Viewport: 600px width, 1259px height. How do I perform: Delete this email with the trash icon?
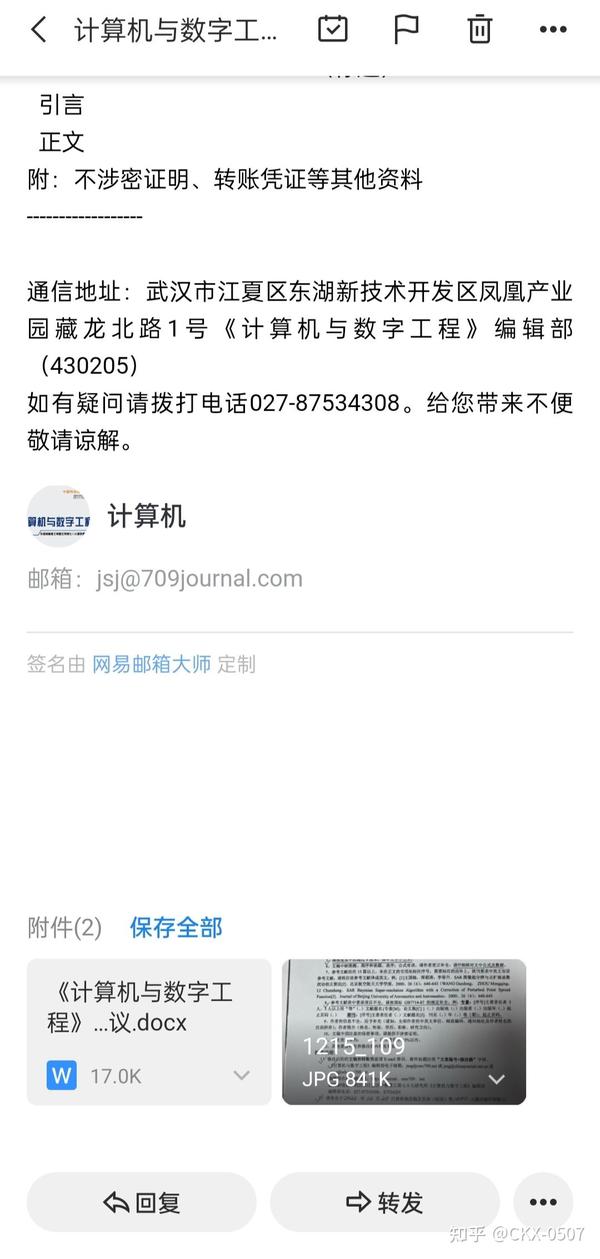tap(480, 29)
